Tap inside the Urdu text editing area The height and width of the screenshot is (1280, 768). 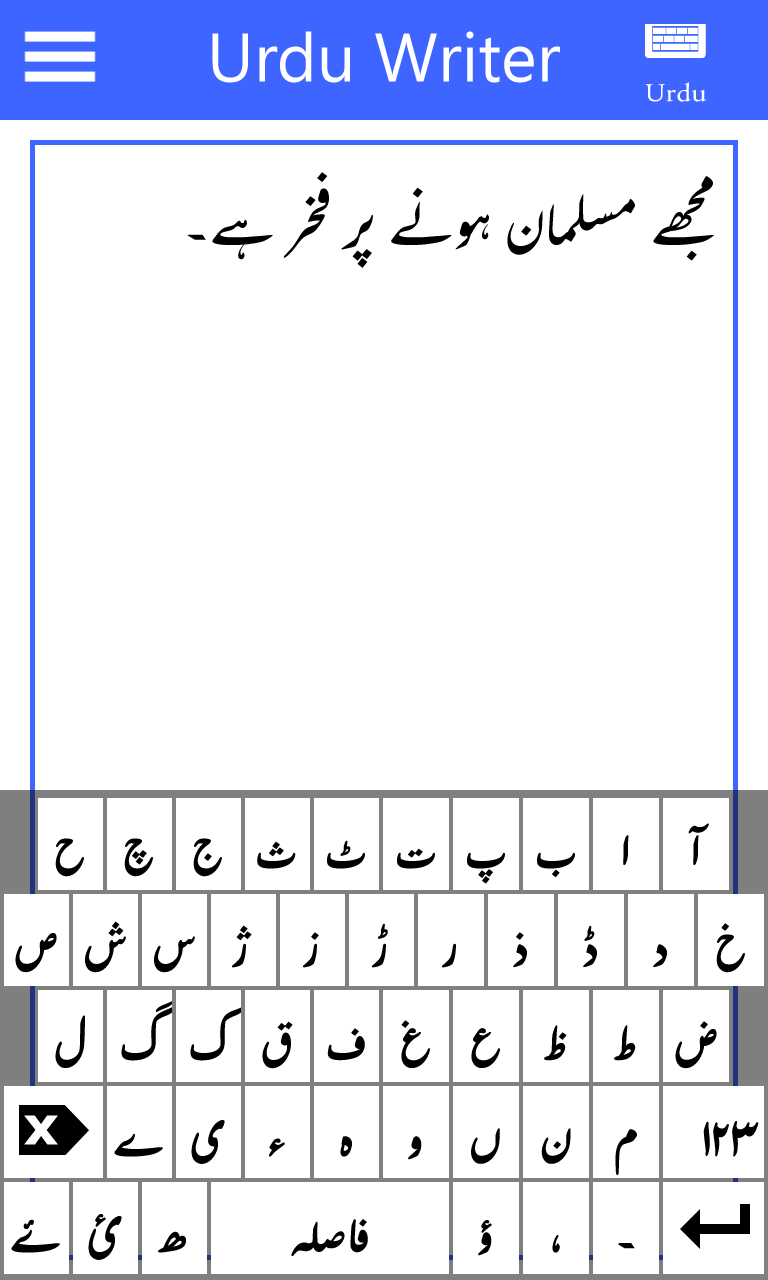click(384, 465)
